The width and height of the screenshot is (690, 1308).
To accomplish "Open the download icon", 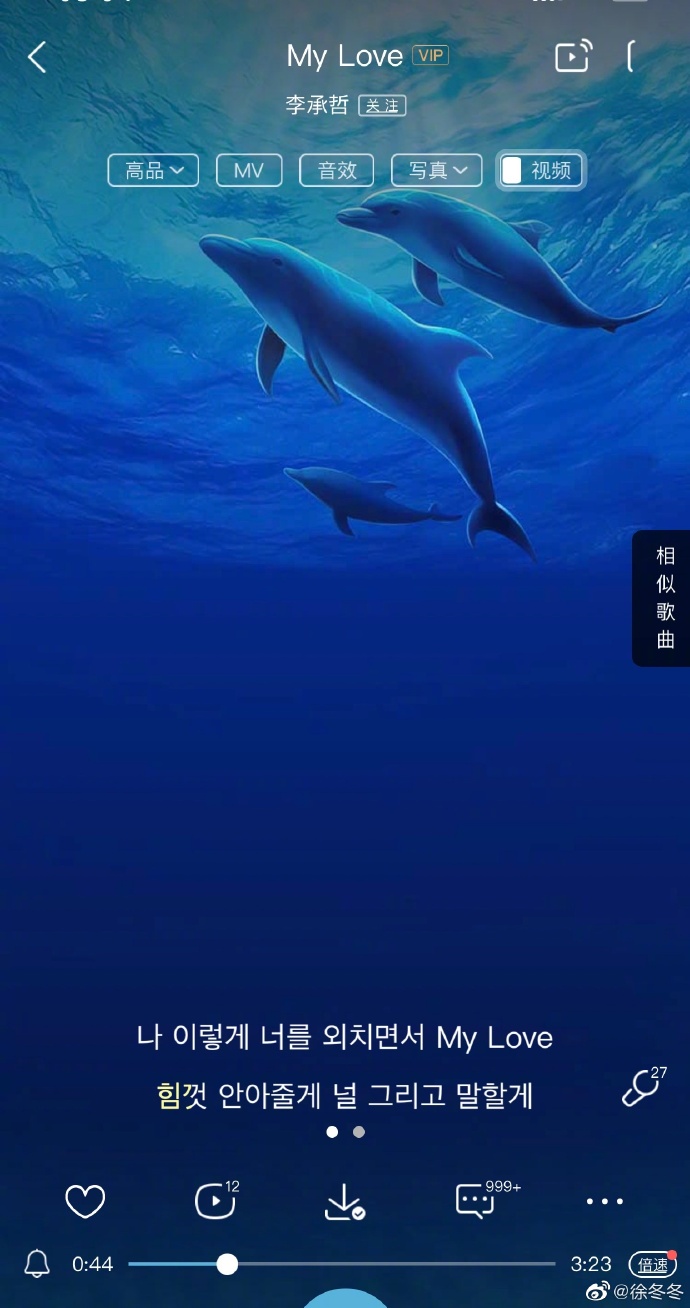I will pyautogui.click(x=344, y=1201).
